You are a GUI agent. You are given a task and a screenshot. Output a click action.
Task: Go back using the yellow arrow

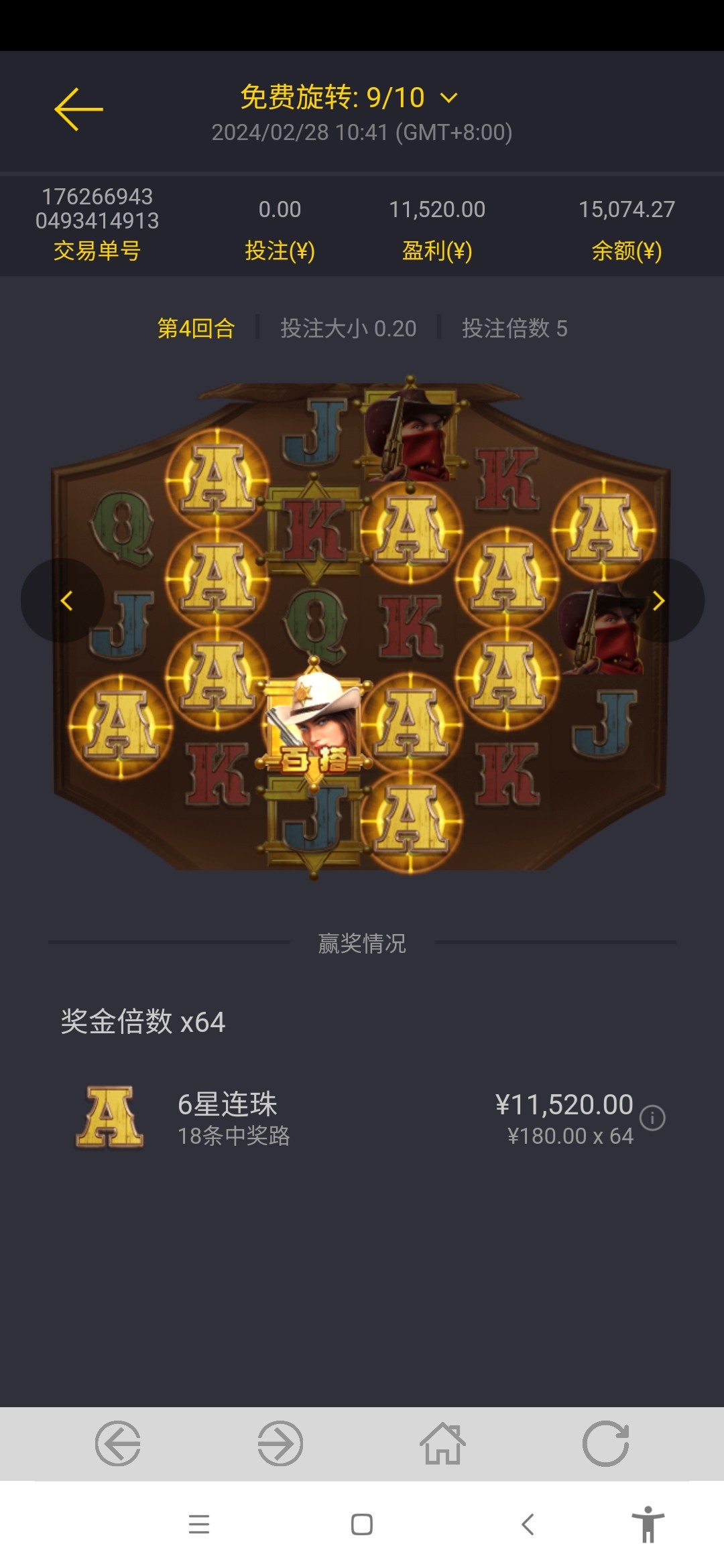pos(78,109)
